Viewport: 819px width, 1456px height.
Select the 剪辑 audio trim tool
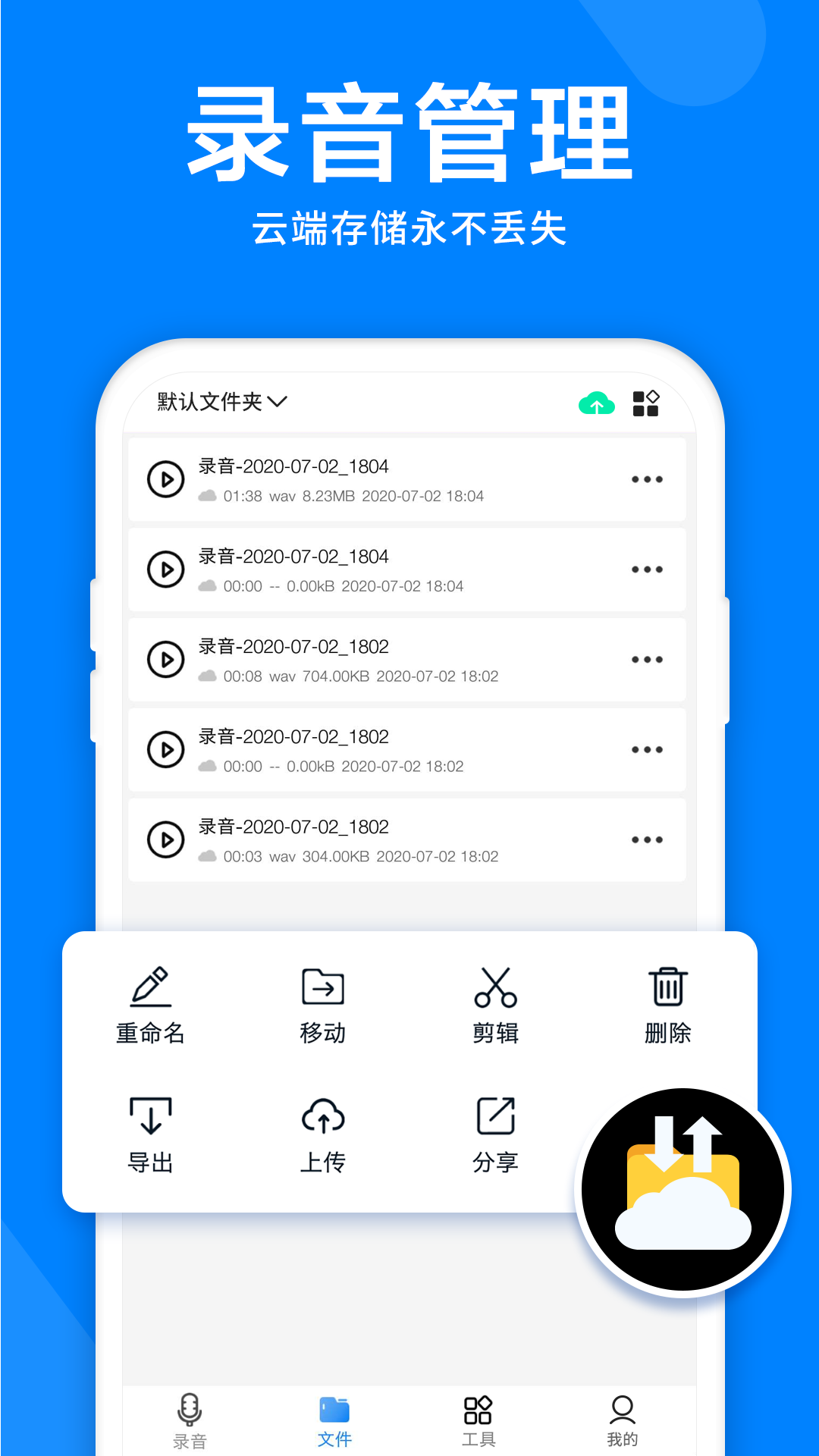click(x=495, y=1003)
